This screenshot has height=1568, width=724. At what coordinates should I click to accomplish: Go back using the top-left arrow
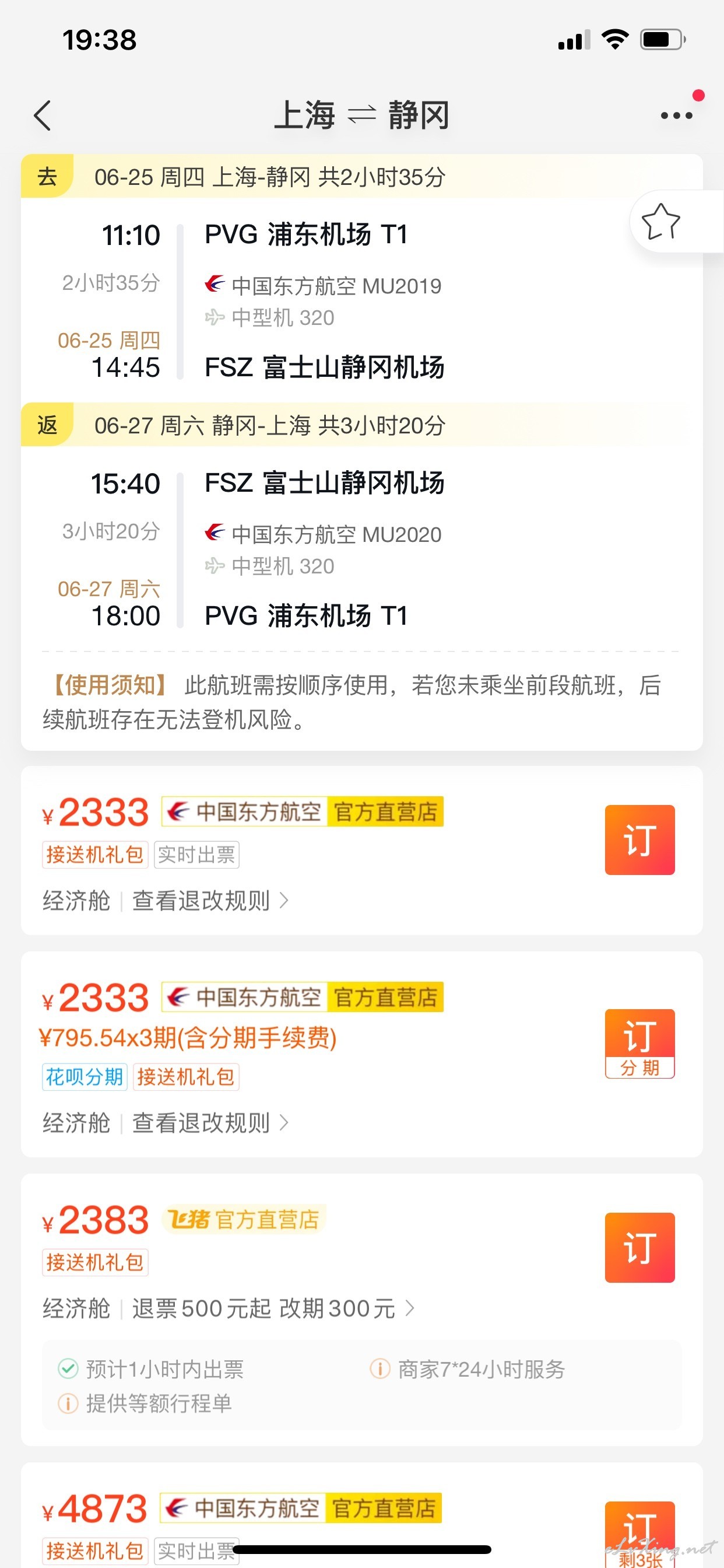[x=43, y=116]
